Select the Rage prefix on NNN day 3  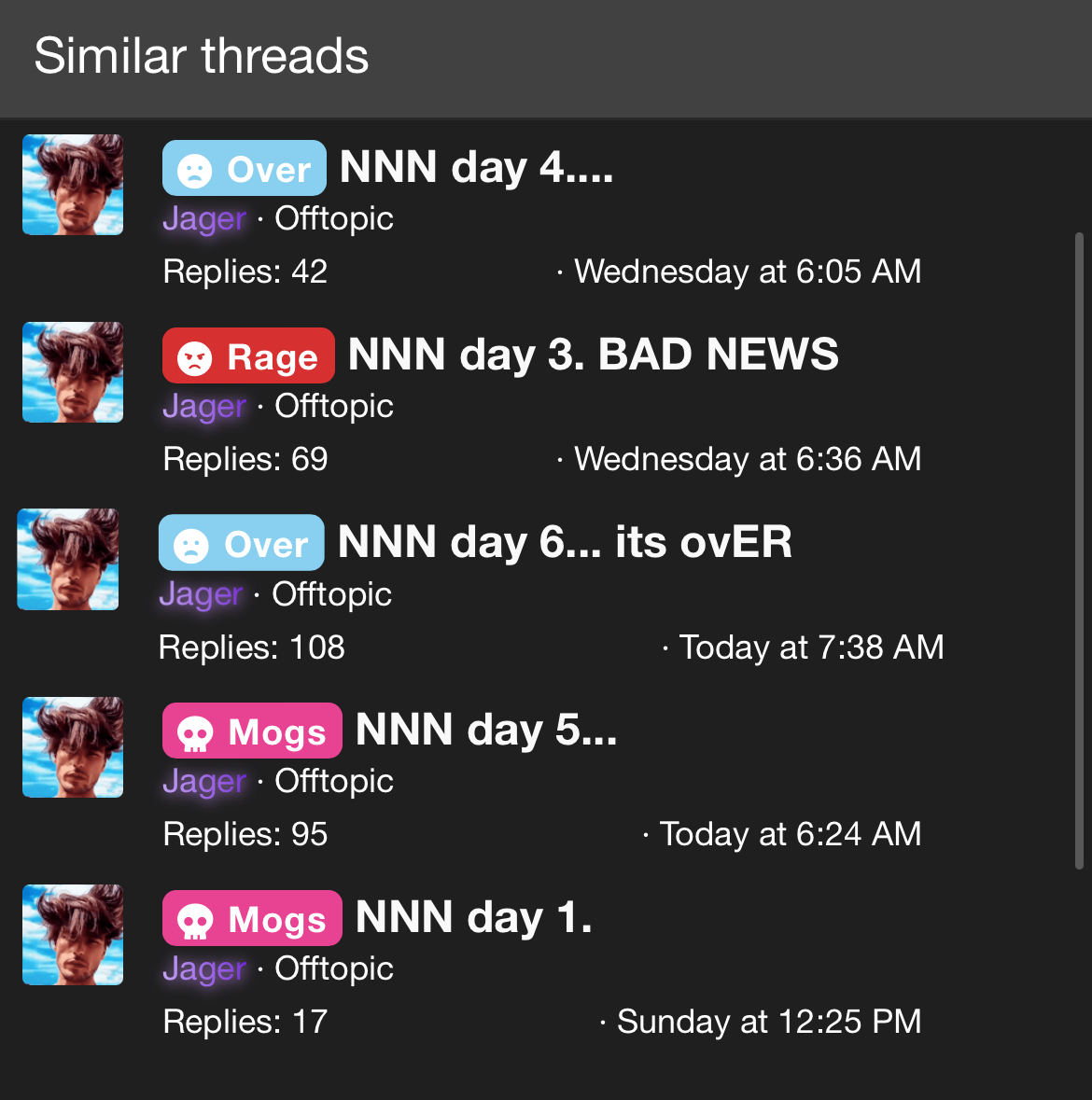point(248,355)
